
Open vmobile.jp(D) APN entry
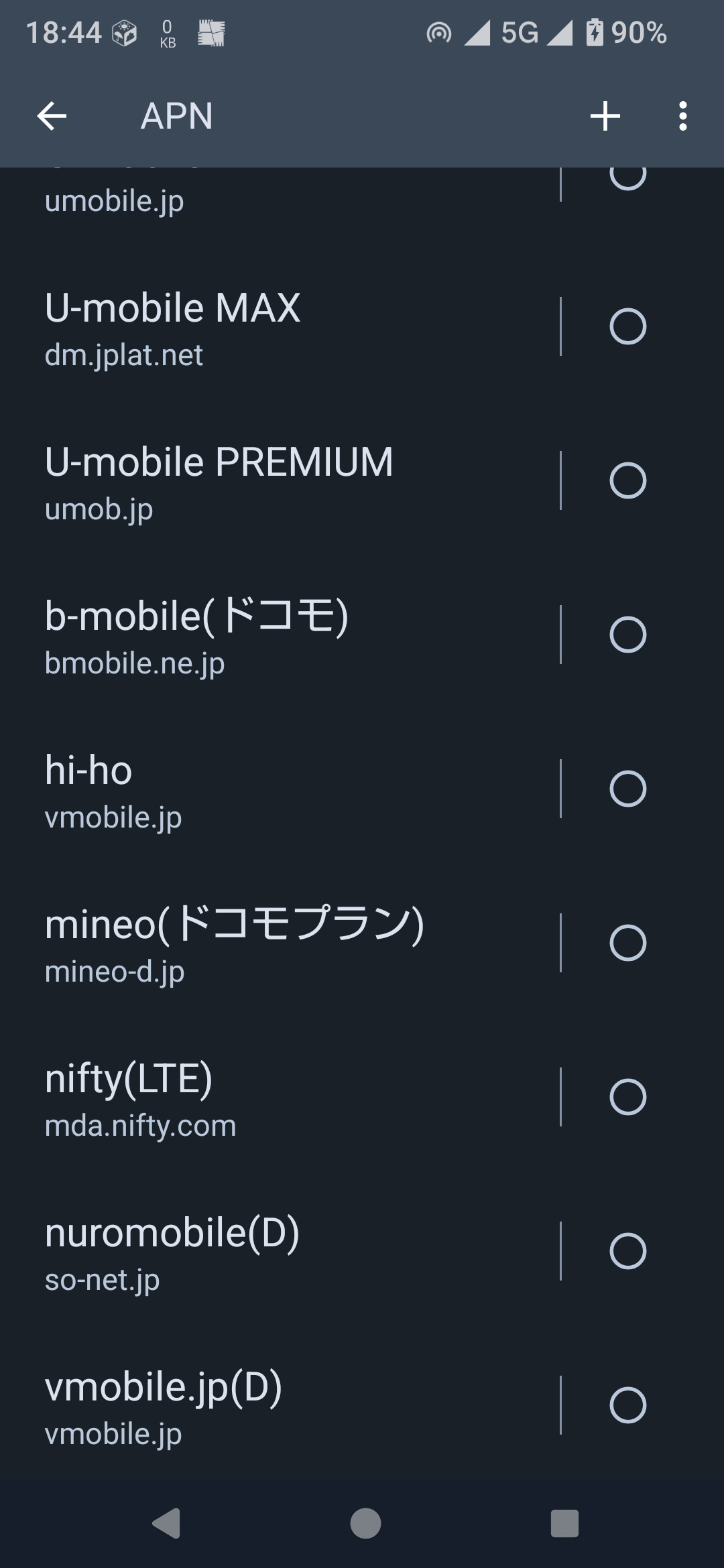pos(280,1406)
